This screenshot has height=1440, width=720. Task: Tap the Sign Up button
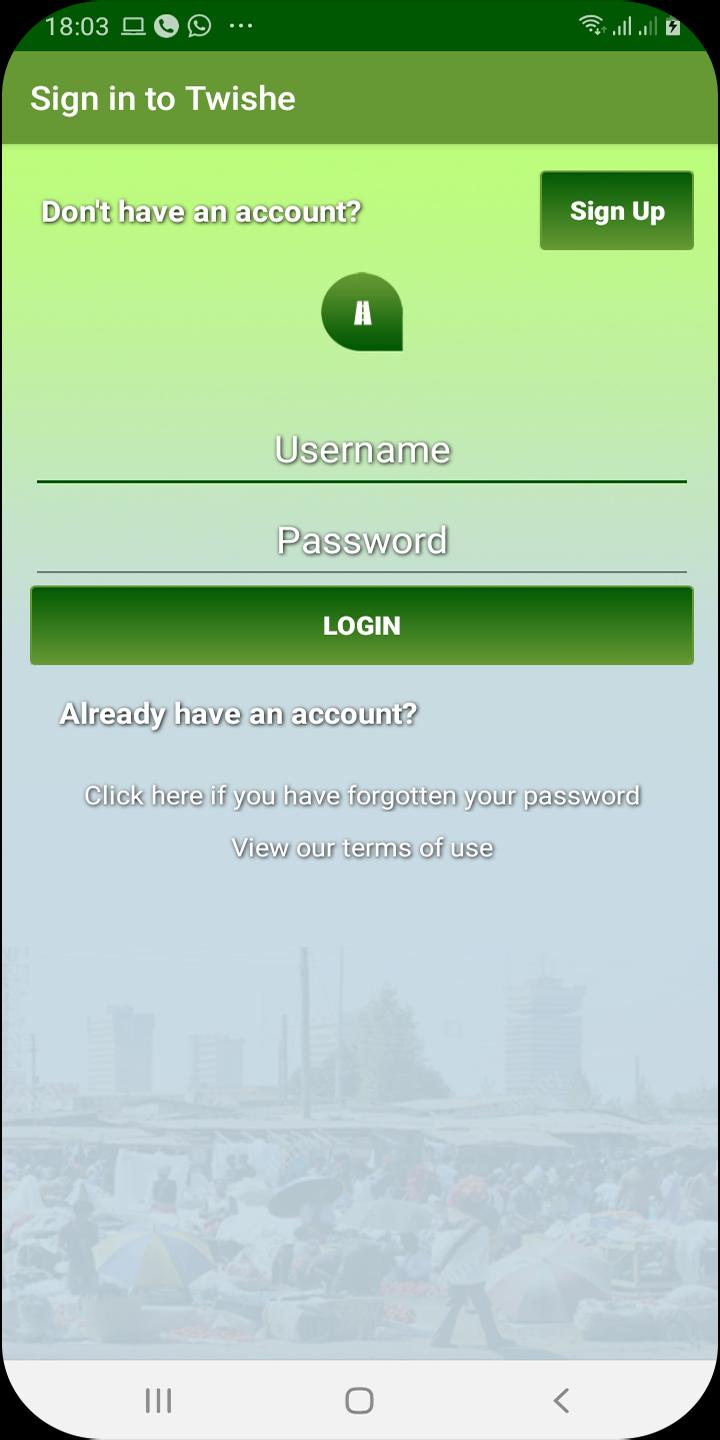(x=616, y=211)
